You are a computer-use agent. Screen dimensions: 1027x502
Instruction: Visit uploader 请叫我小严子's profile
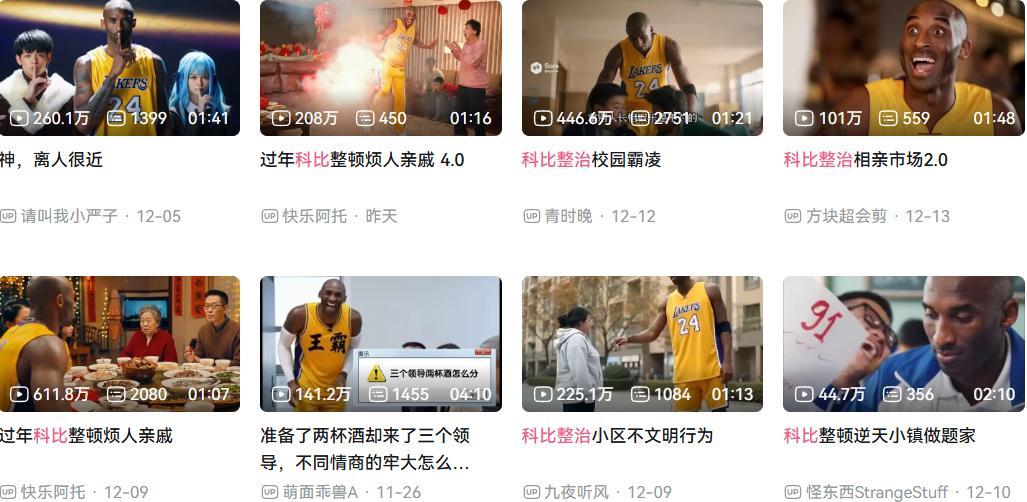coord(69,216)
